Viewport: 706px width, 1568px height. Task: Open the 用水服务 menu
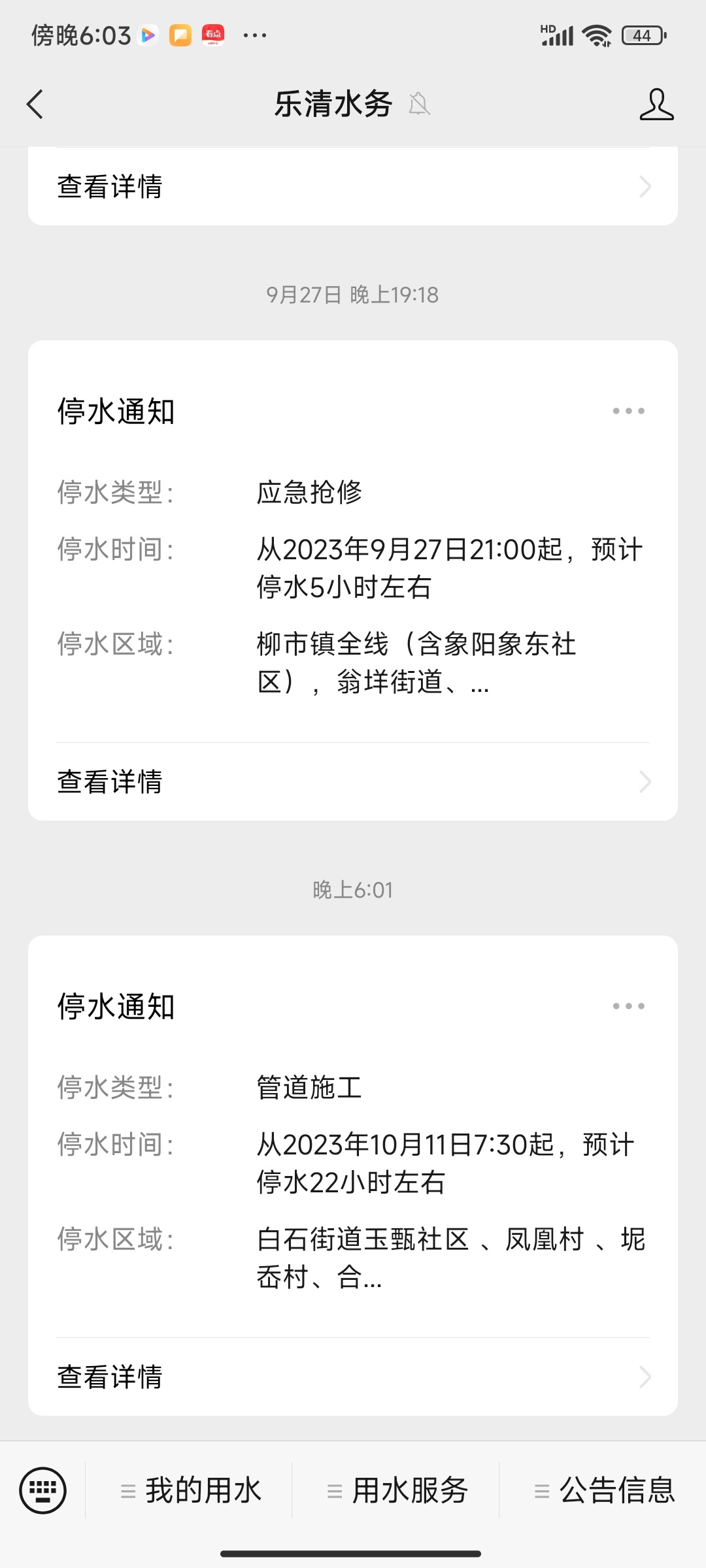[x=396, y=1490]
